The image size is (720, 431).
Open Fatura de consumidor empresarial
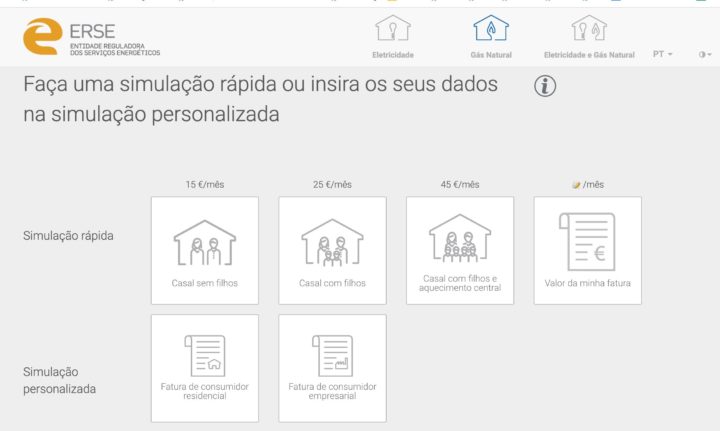coord(332,368)
